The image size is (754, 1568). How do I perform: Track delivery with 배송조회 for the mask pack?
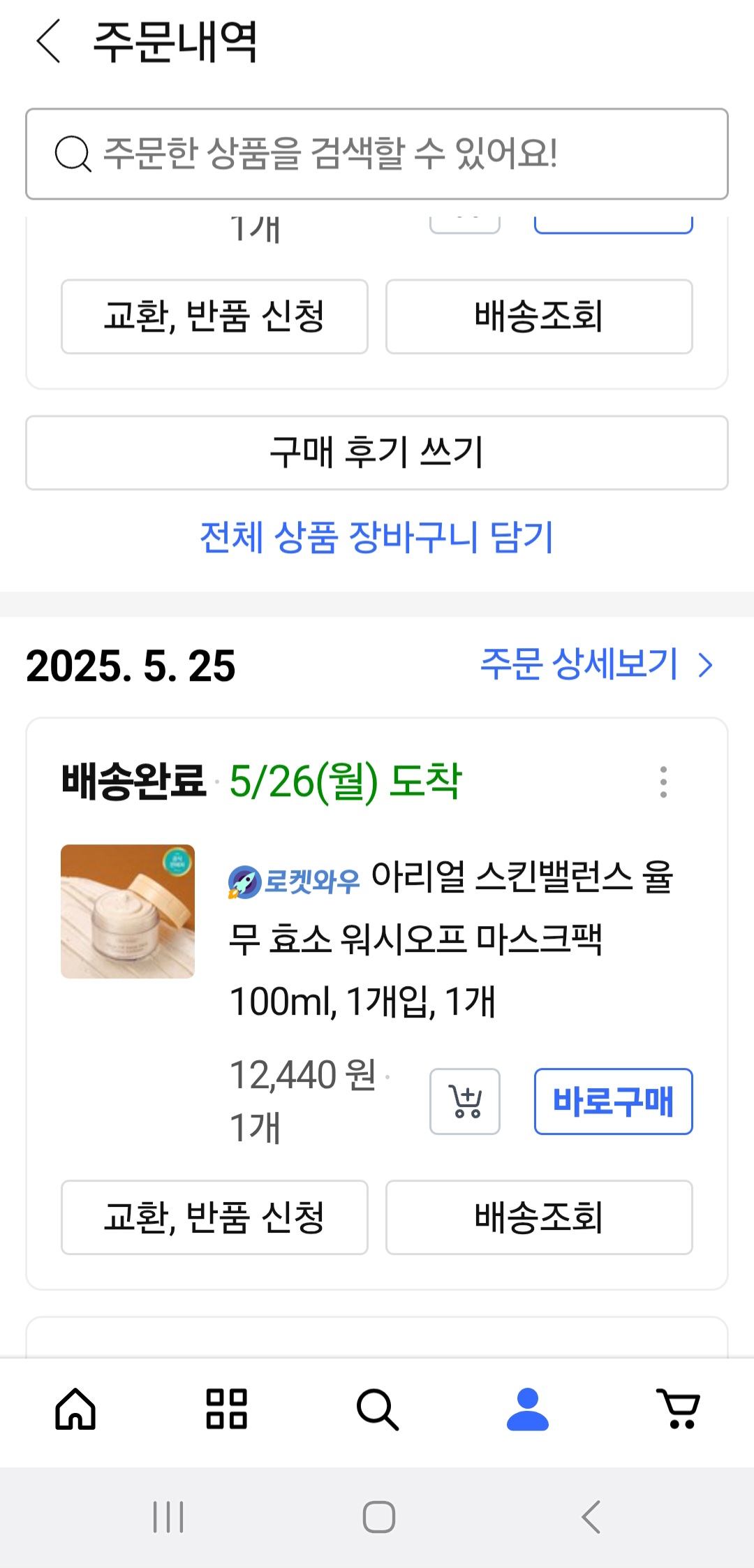(538, 1218)
